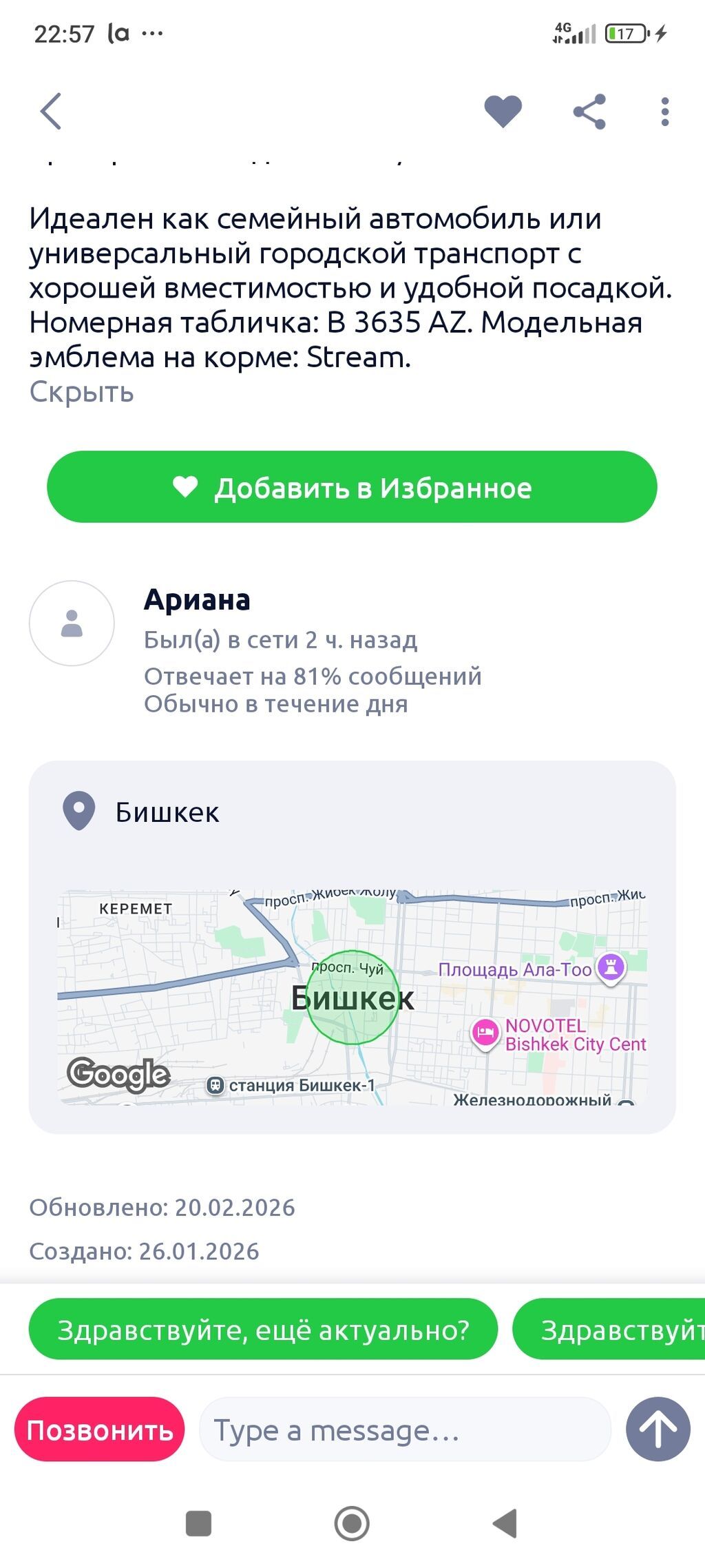
Task: Tap Добавить в Избранное button
Action: (x=352, y=487)
